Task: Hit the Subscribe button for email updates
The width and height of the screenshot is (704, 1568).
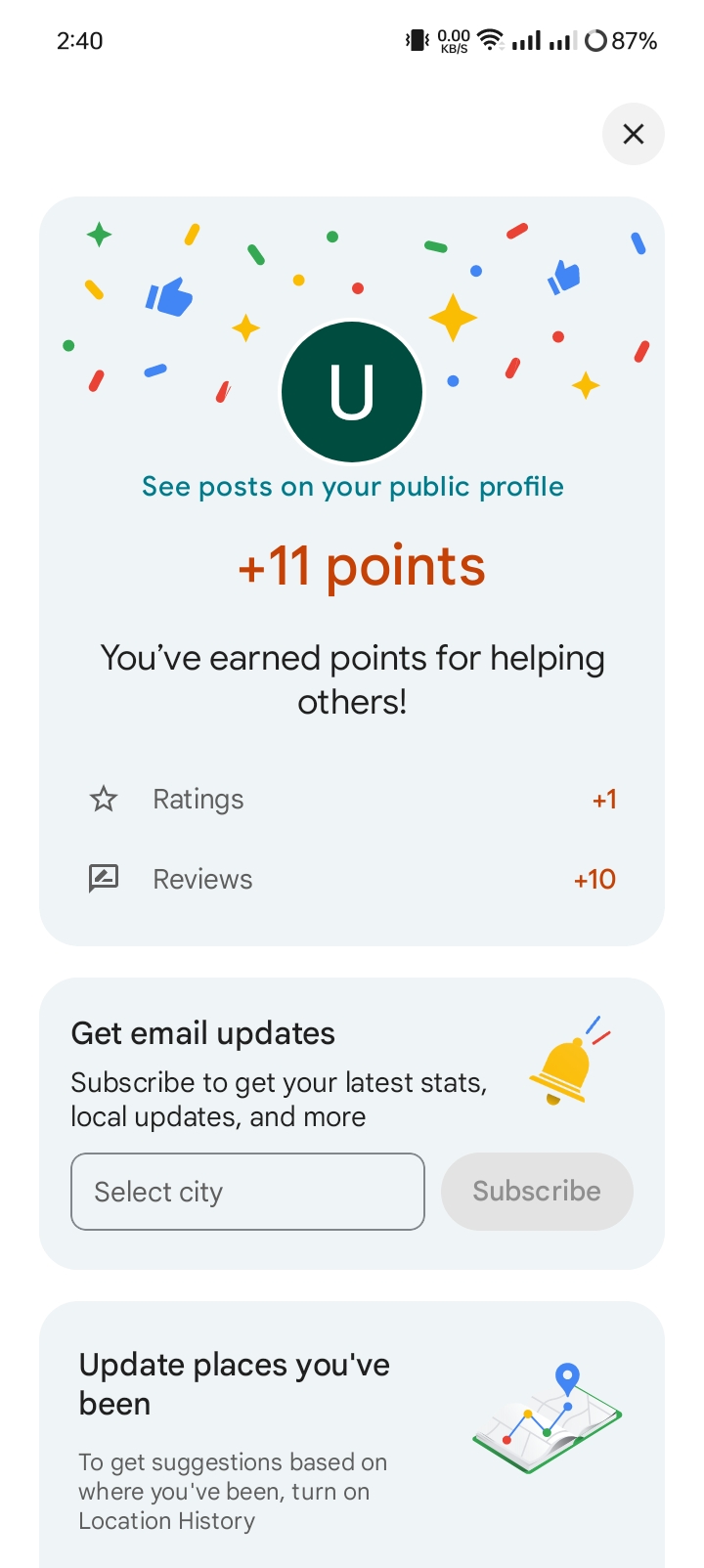Action: pyautogui.click(x=537, y=1192)
